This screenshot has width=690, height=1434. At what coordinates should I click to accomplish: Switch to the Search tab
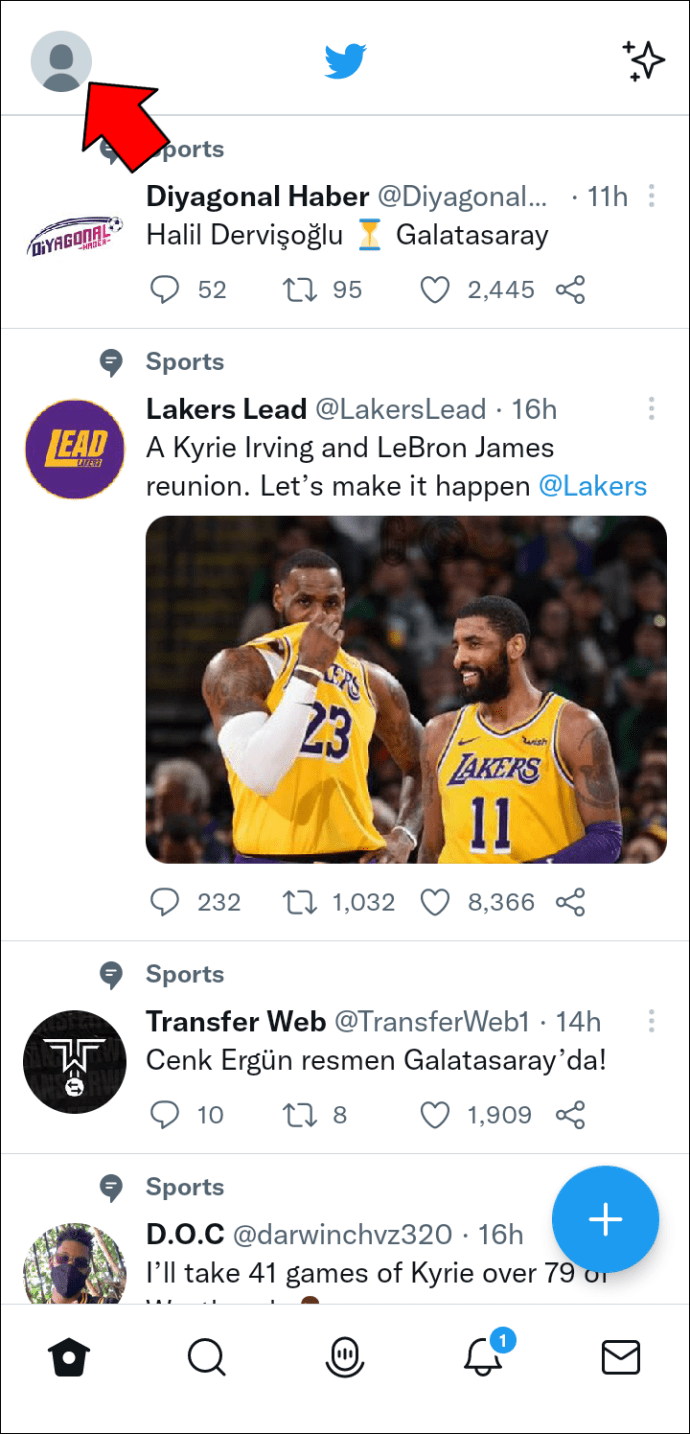click(x=207, y=1357)
